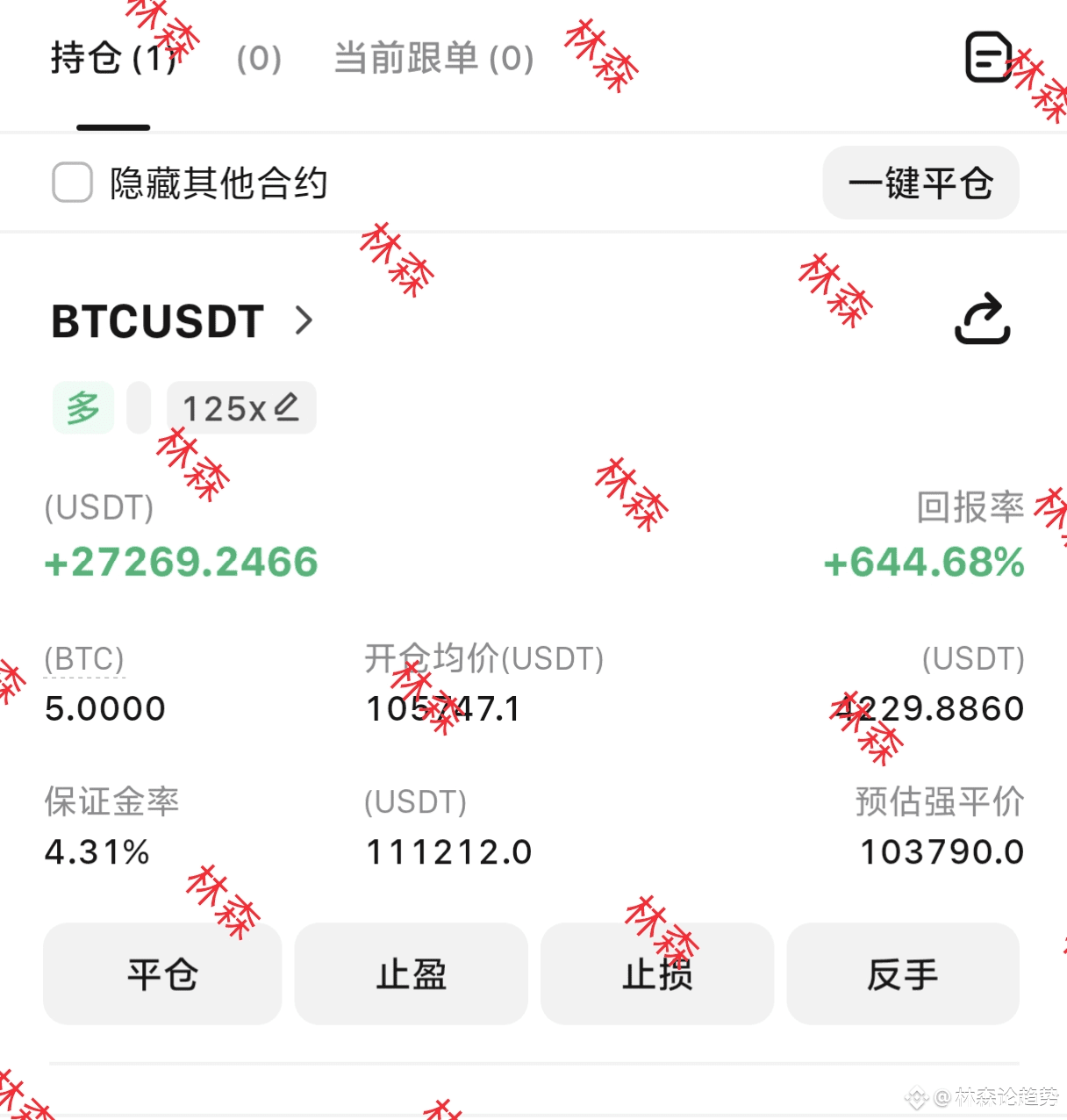Open the order history icon
The width and height of the screenshot is (1067, 1120).
[989, 58]
